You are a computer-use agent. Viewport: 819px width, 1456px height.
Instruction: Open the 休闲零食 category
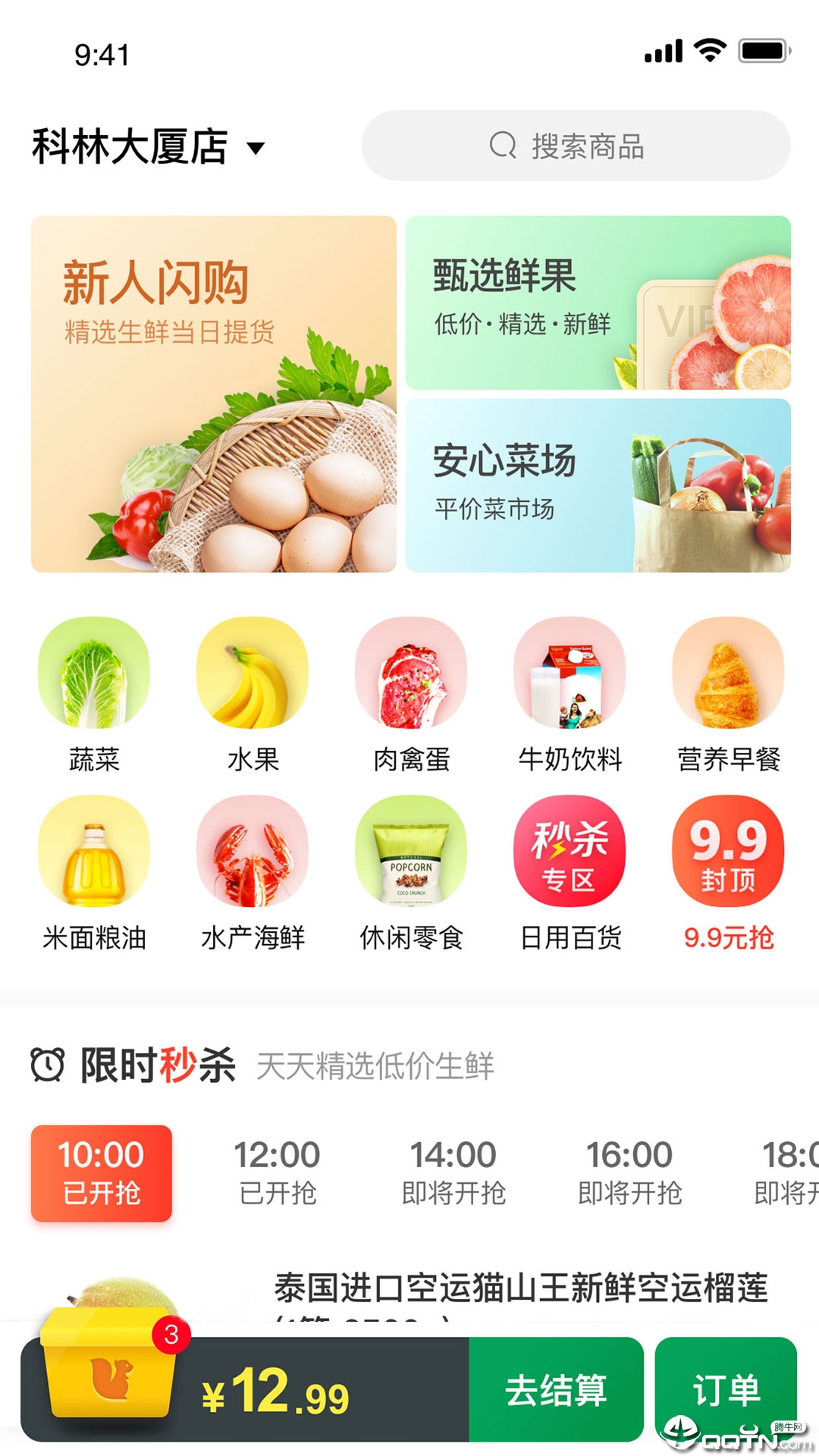[x=411, y=872]
